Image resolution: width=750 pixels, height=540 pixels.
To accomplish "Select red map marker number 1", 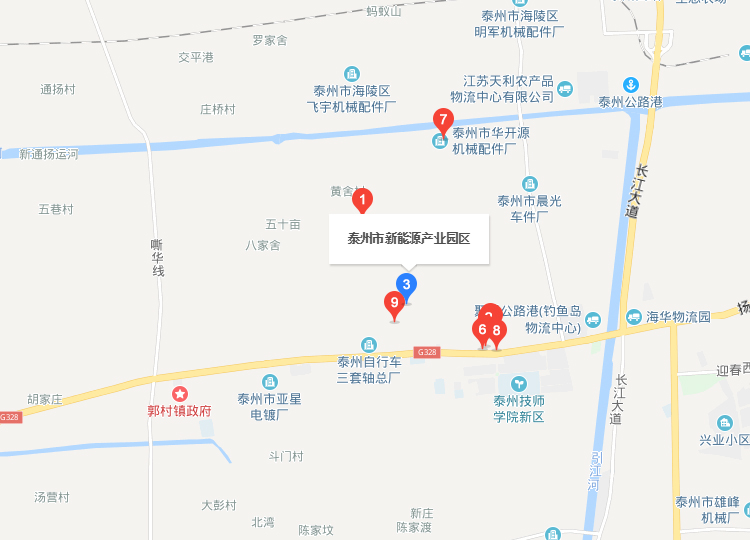I will (x=364, y=200).
